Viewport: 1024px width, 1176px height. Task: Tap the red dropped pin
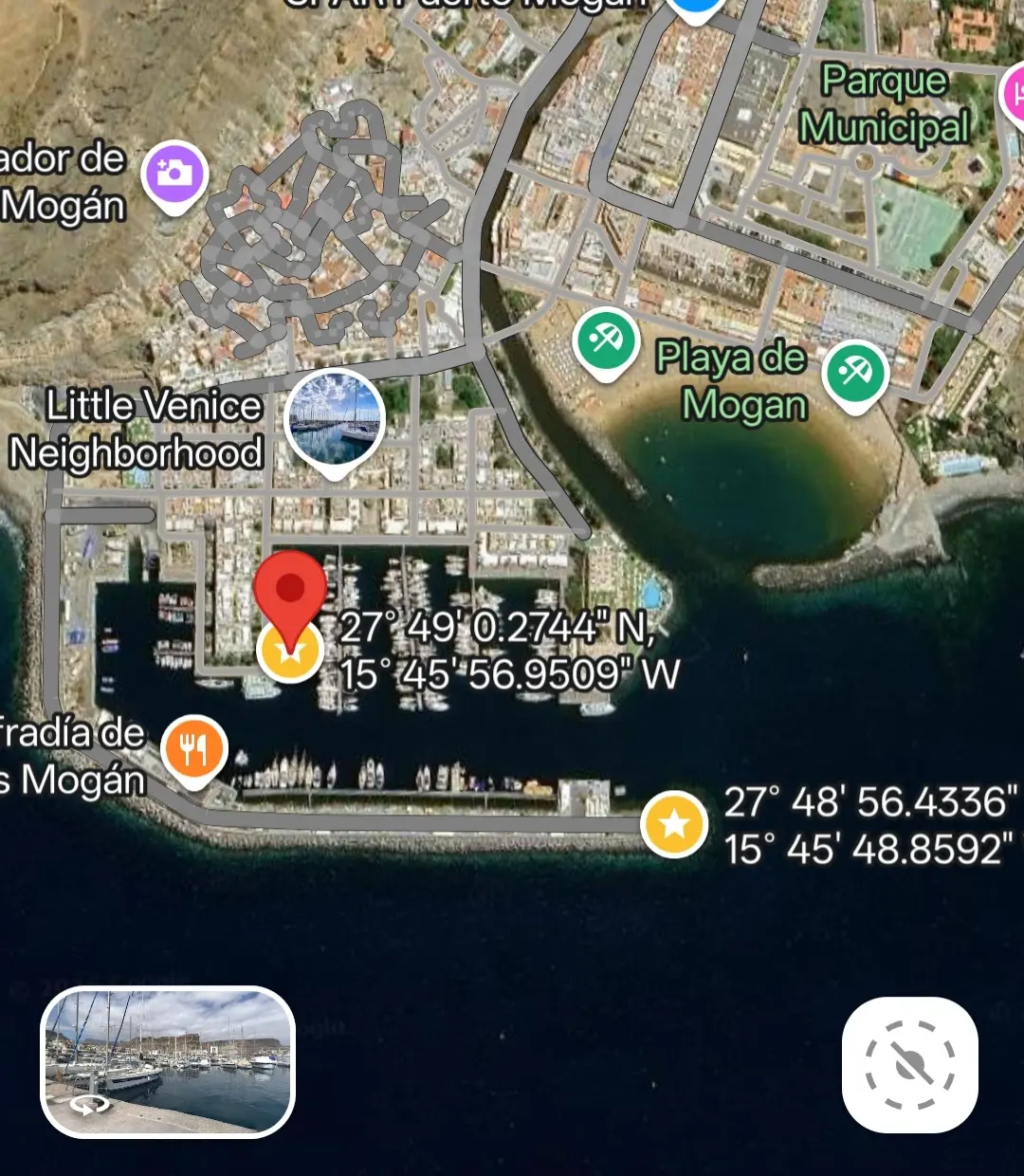[x=289, y=590]
